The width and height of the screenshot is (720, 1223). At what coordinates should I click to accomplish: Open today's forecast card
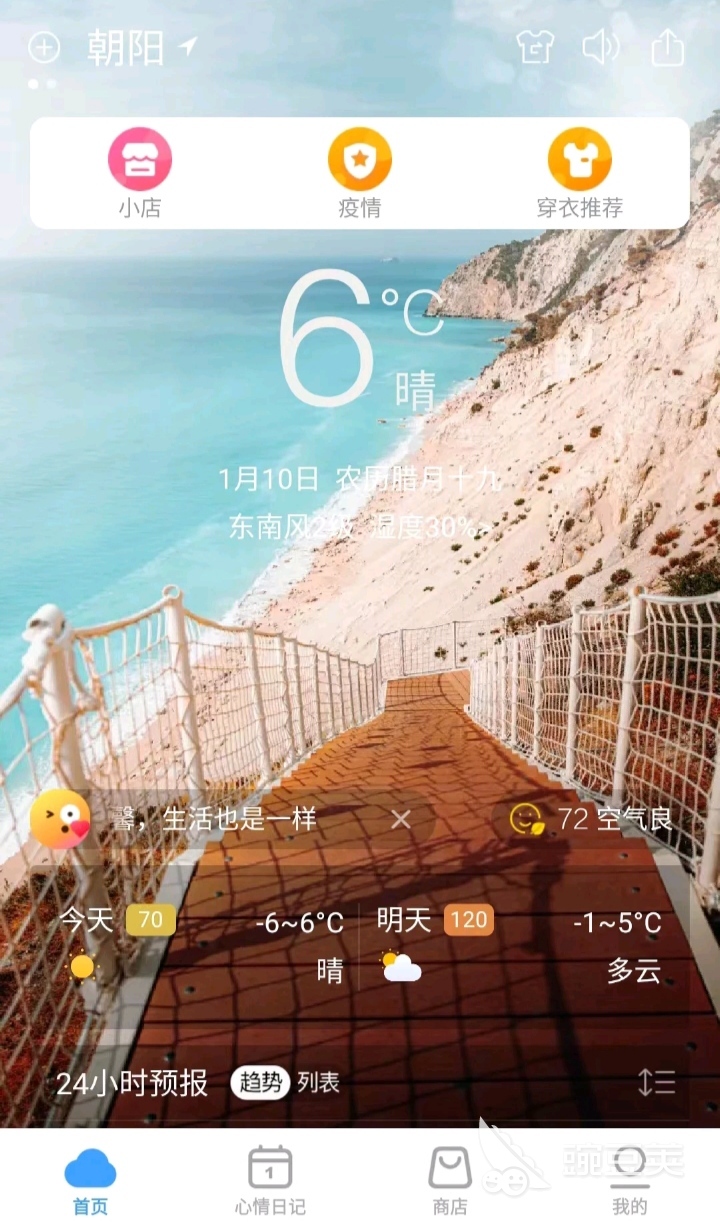pyautogui.click(x=200, y=945)
